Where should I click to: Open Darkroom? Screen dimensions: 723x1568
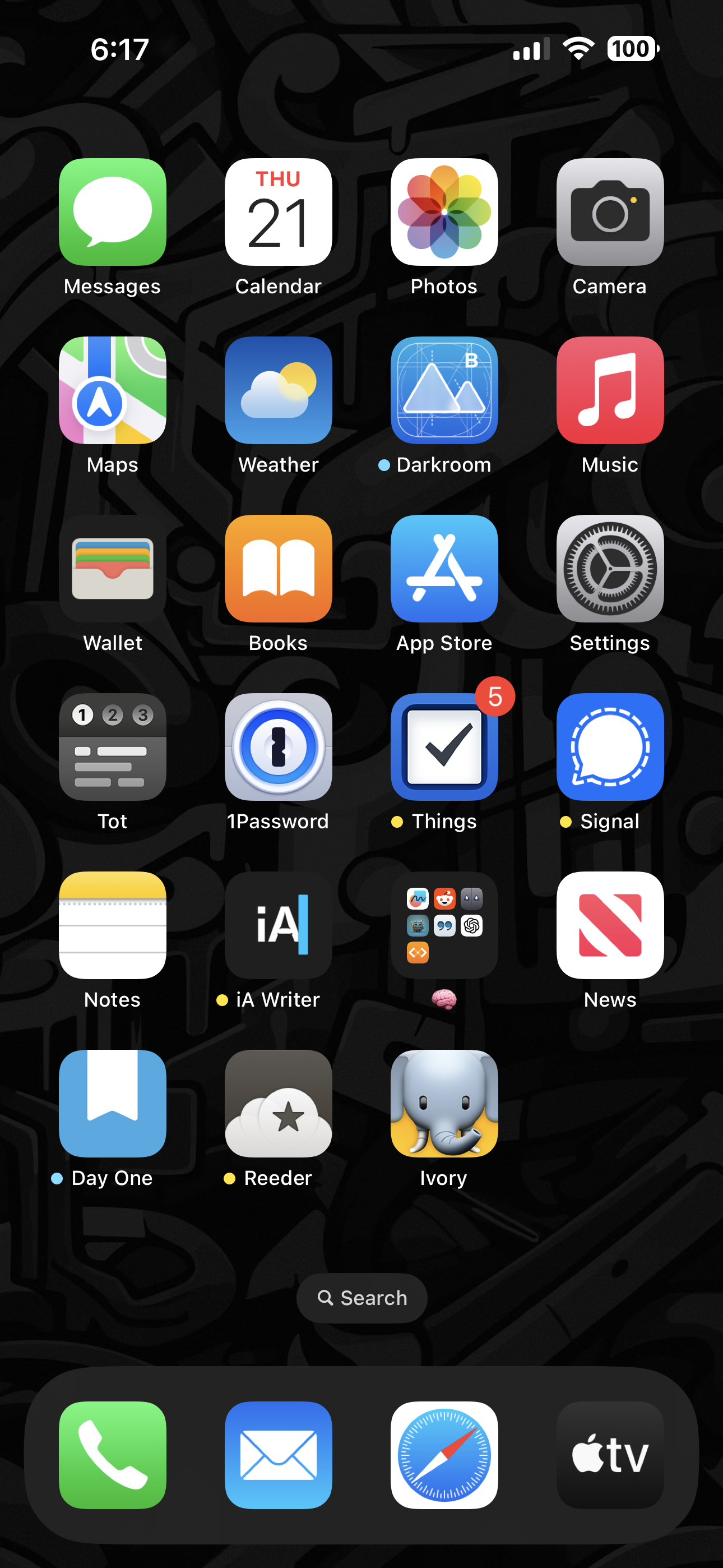click(444, 390)
